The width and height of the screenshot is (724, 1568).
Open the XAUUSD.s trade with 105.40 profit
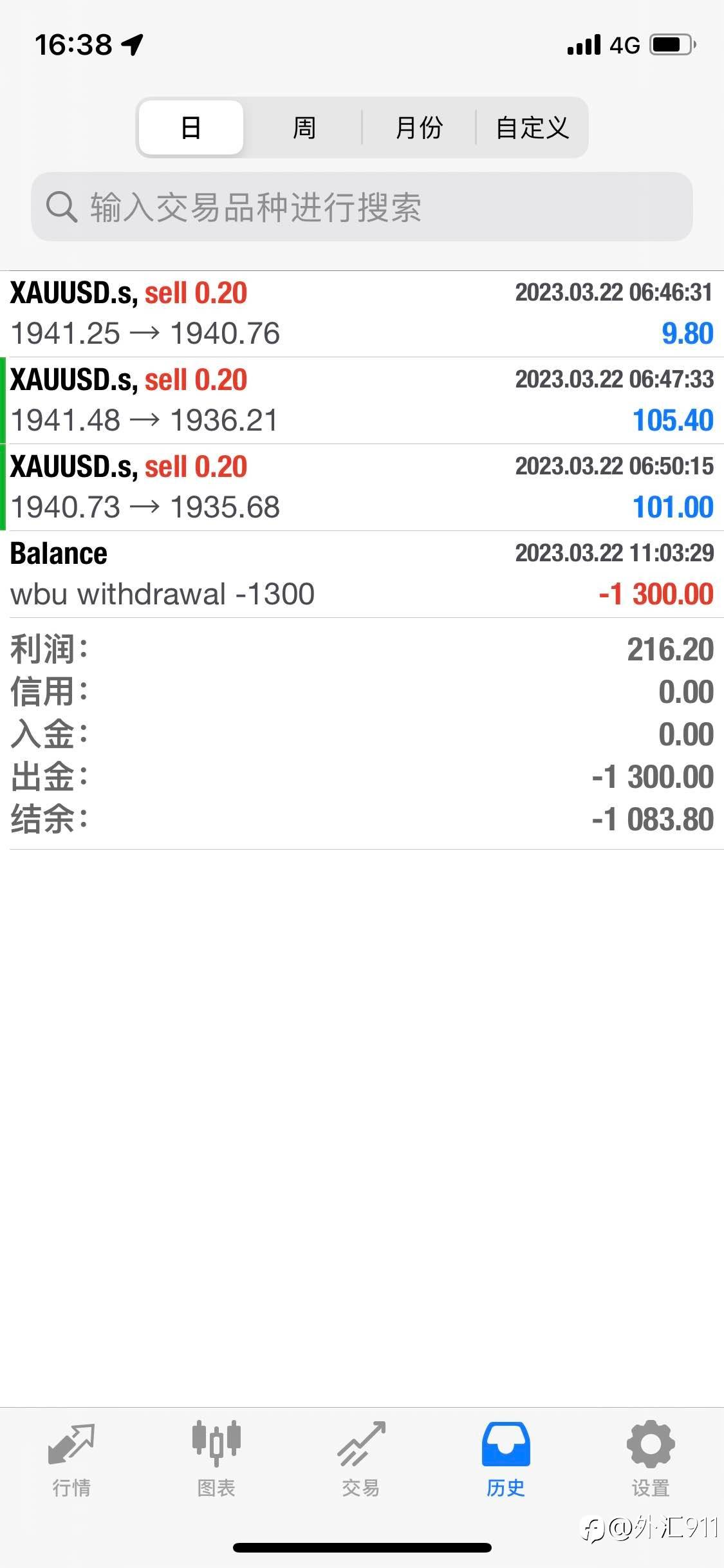point(362,400)
